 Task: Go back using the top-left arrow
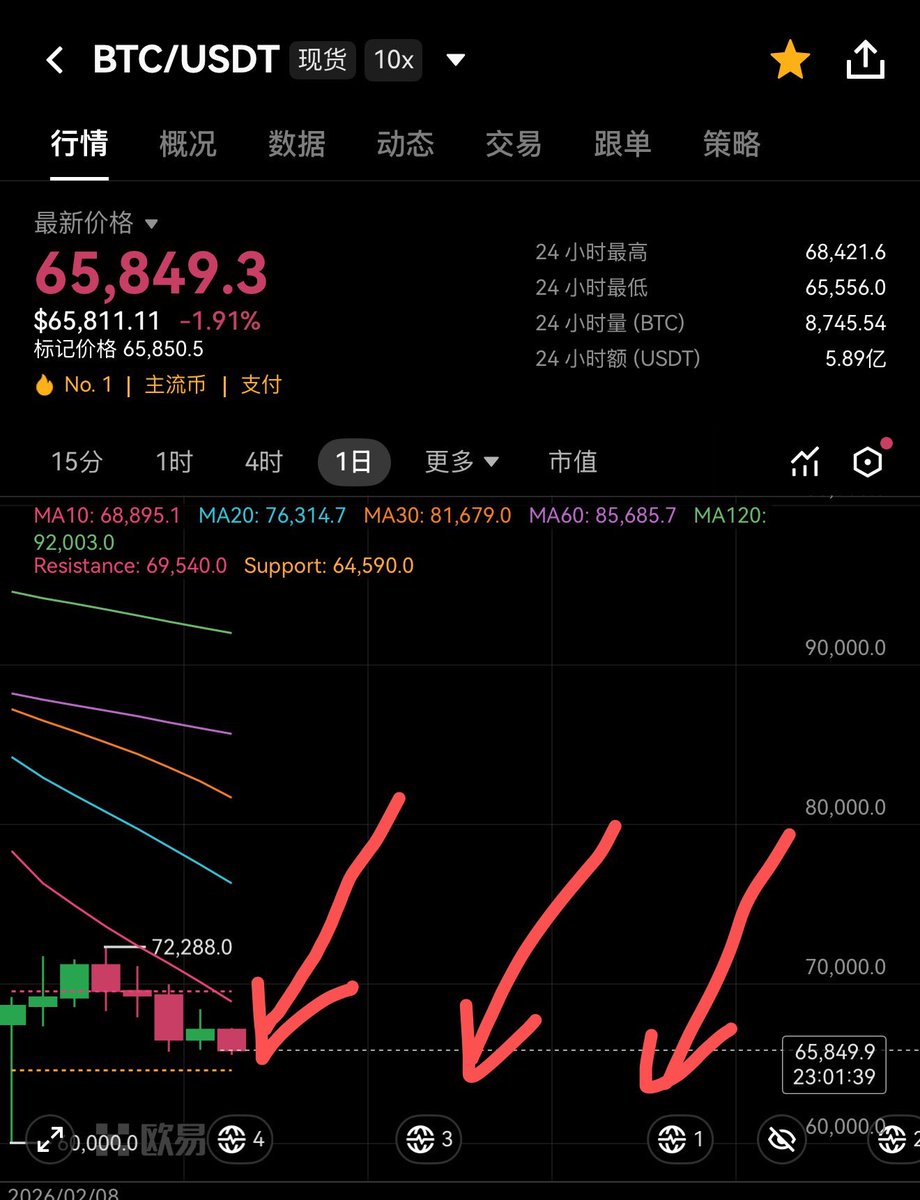point(55,61)
